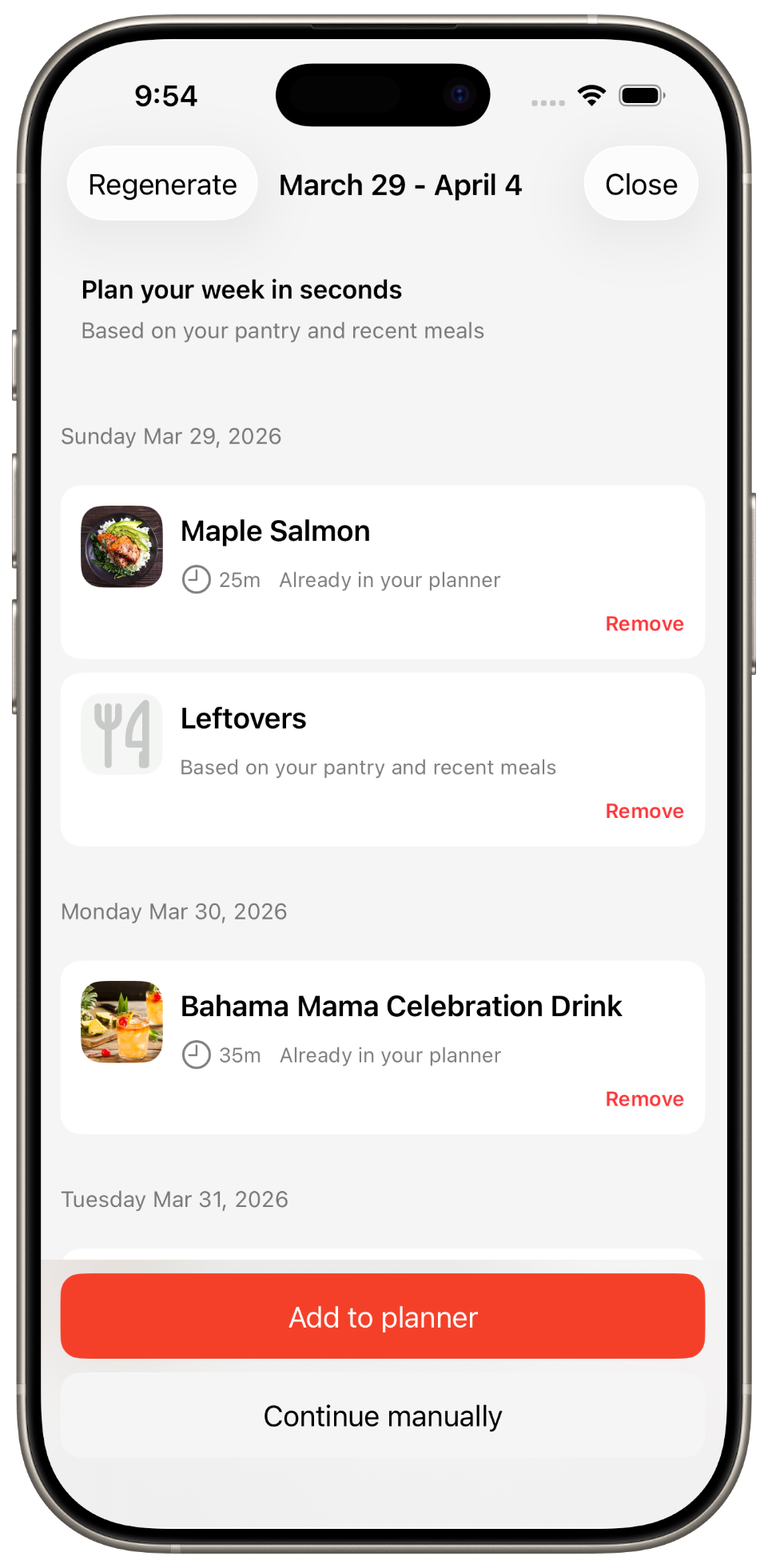Screen dimensions: 768x1568
Task: Tap the Sunday Mar 29 date header
Action: (x=171, y=436)
